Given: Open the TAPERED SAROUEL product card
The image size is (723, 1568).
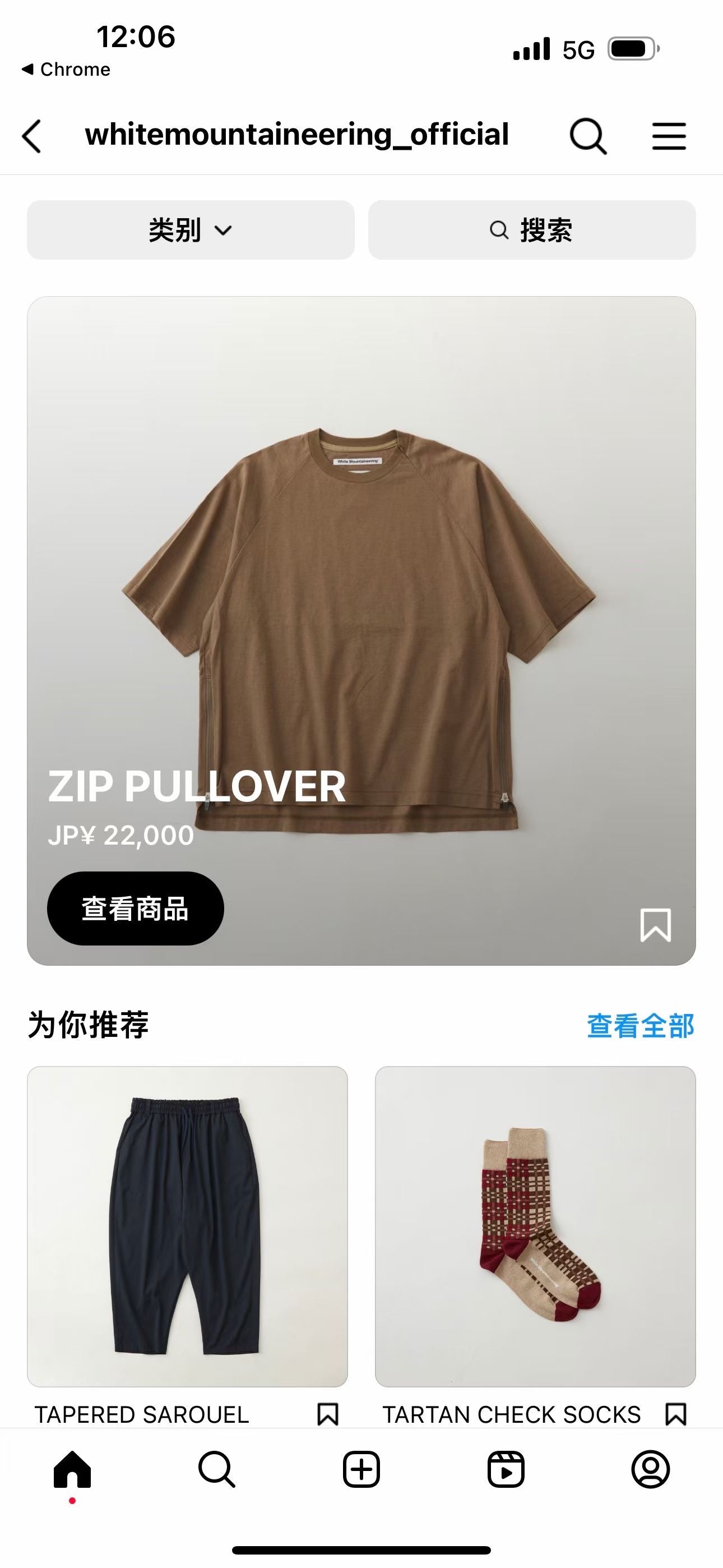Looking at the screenshot, I should click(187, 1226).
